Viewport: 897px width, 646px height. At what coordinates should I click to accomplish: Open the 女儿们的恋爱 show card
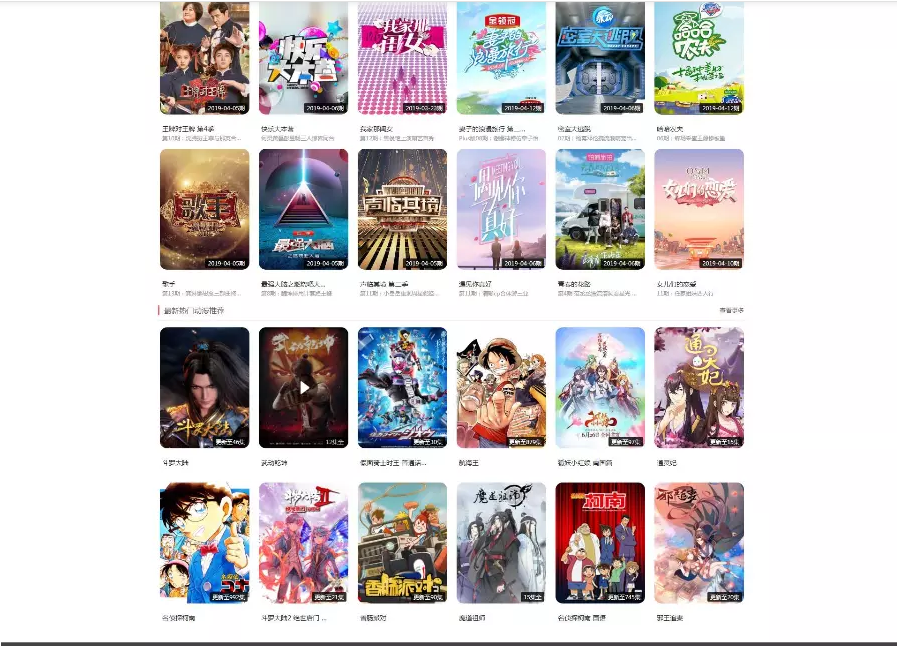pyautogui.click(x=698, y=209)
